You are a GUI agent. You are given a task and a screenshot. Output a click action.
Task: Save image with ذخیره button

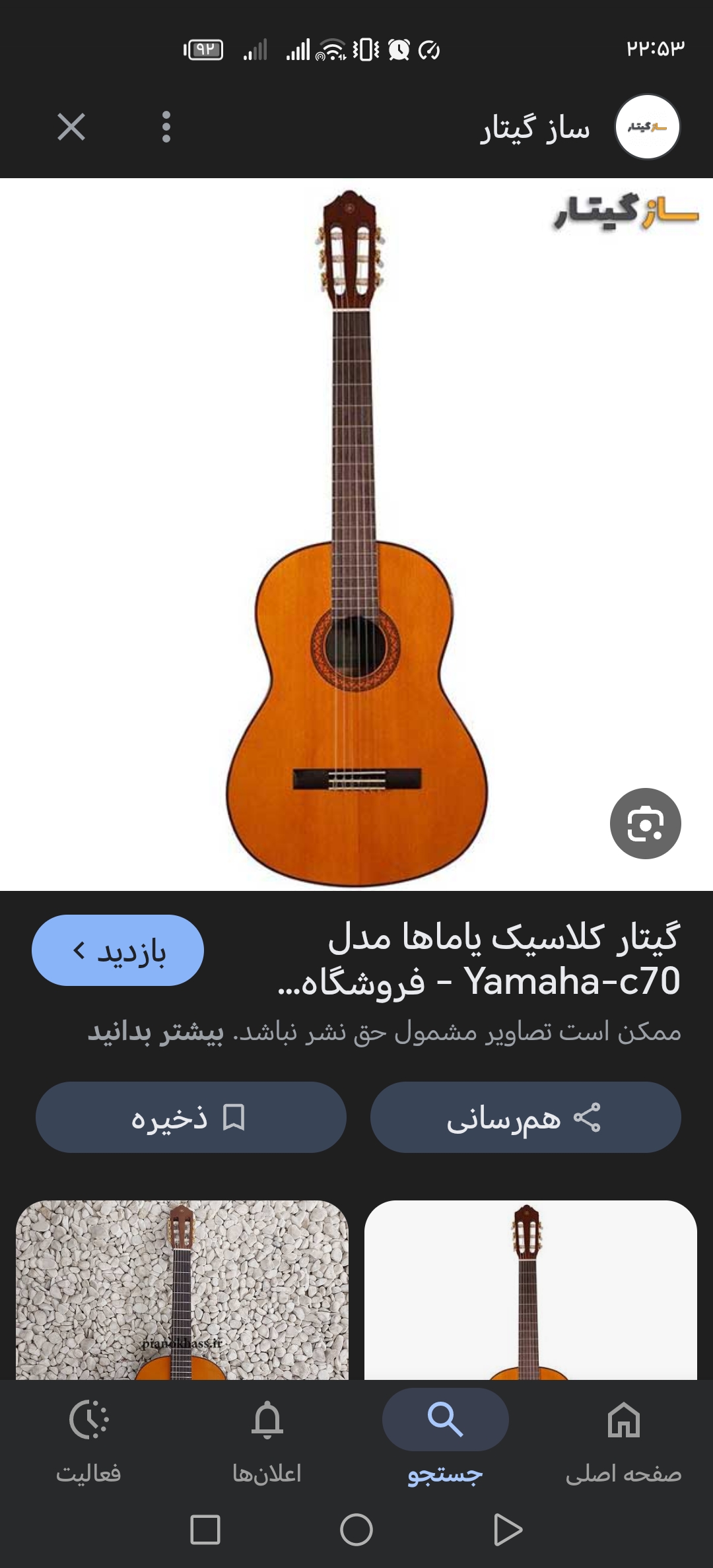pos(191,1117)
